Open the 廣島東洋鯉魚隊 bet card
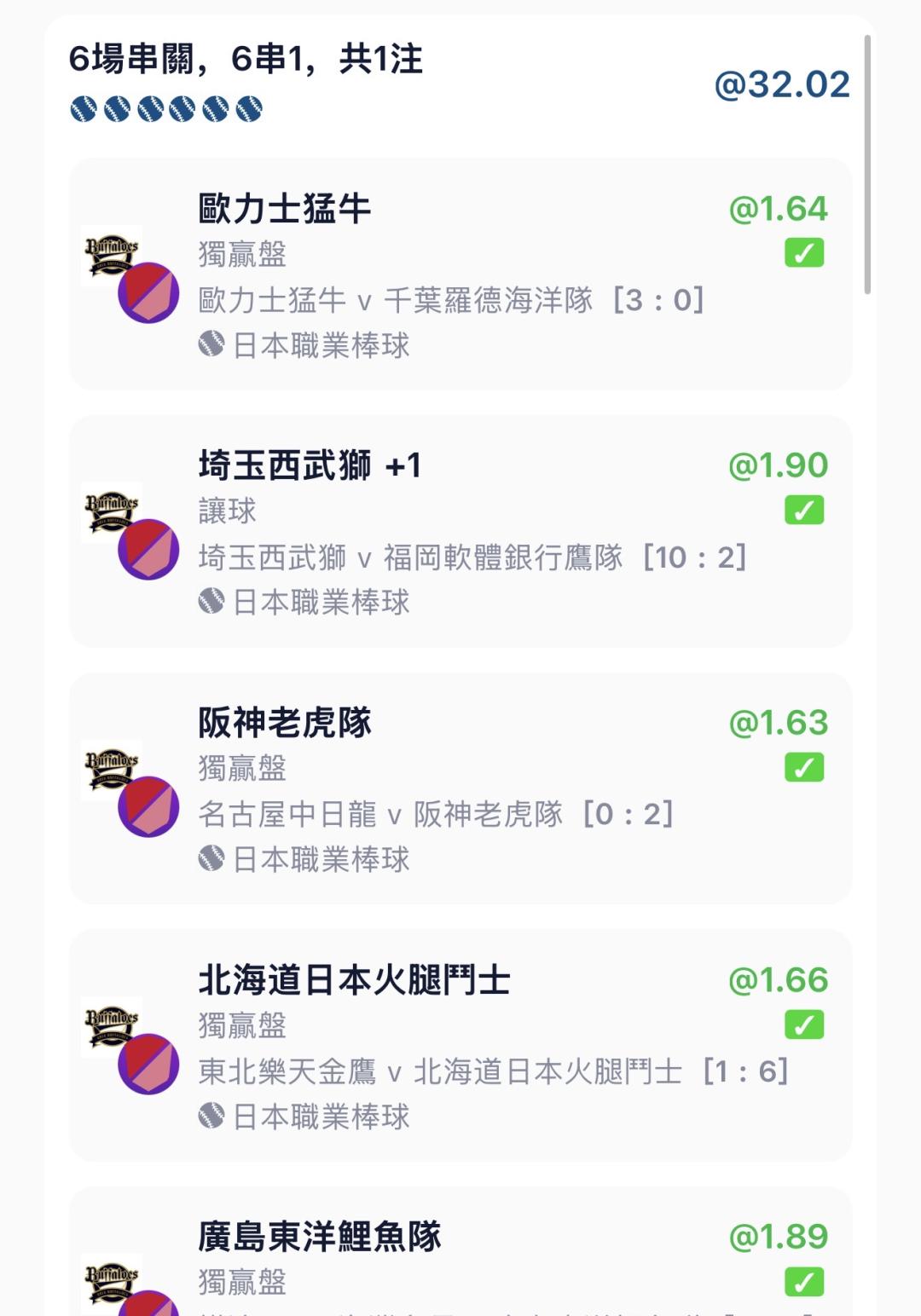The height and width of the screenshot is (1316, 921). click(460, 1252)
